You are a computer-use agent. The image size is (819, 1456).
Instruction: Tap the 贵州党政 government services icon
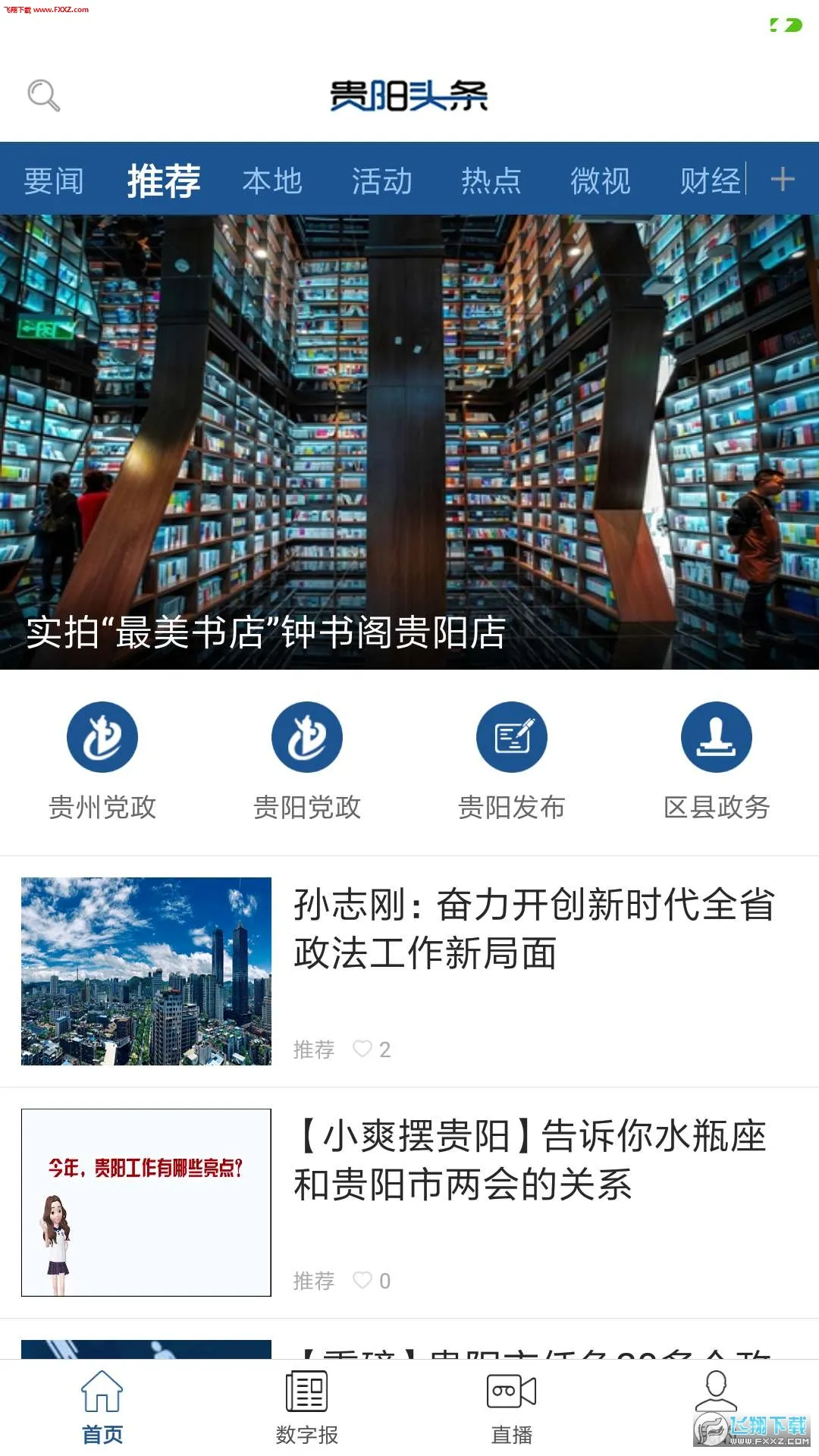(102, 736)
